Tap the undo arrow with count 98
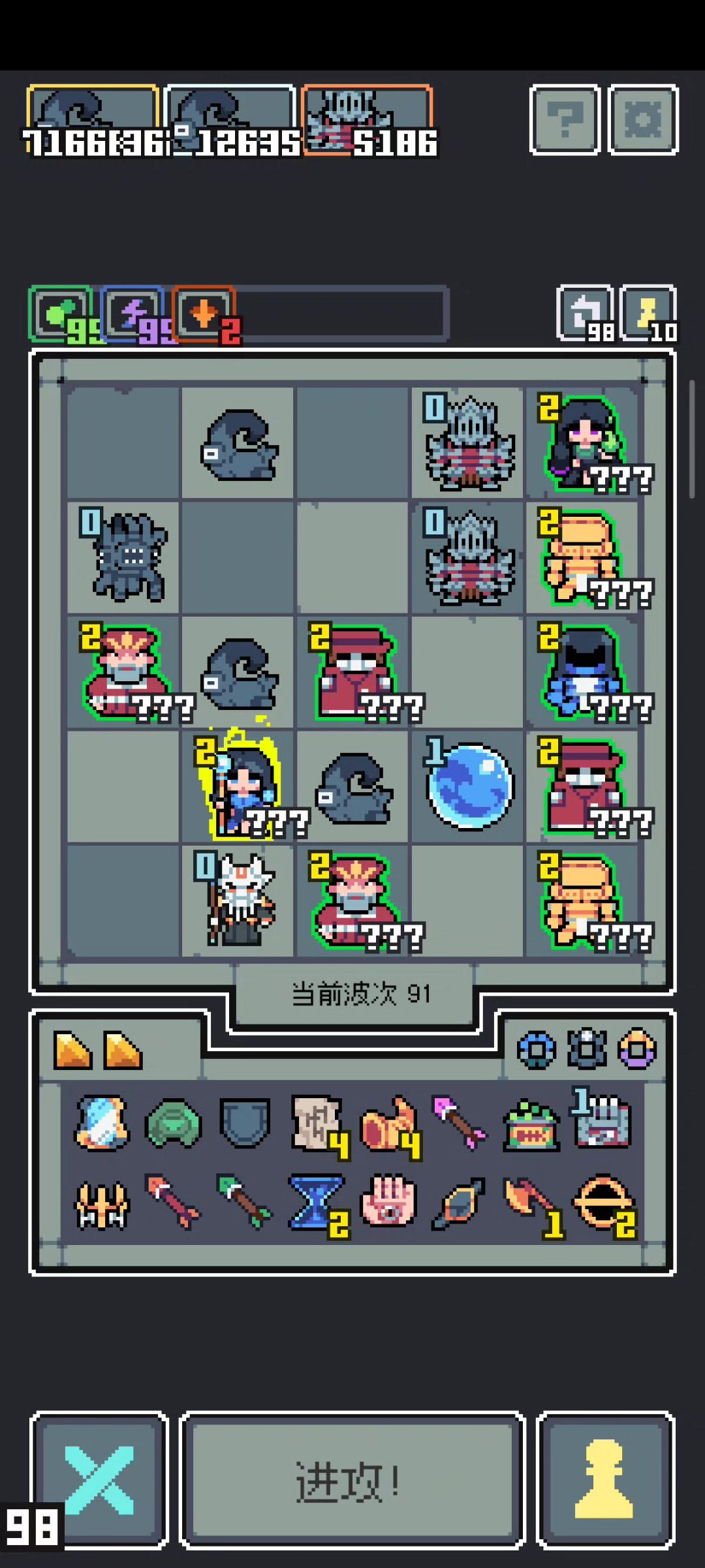The image size is (705, 1568). (585, 313)
